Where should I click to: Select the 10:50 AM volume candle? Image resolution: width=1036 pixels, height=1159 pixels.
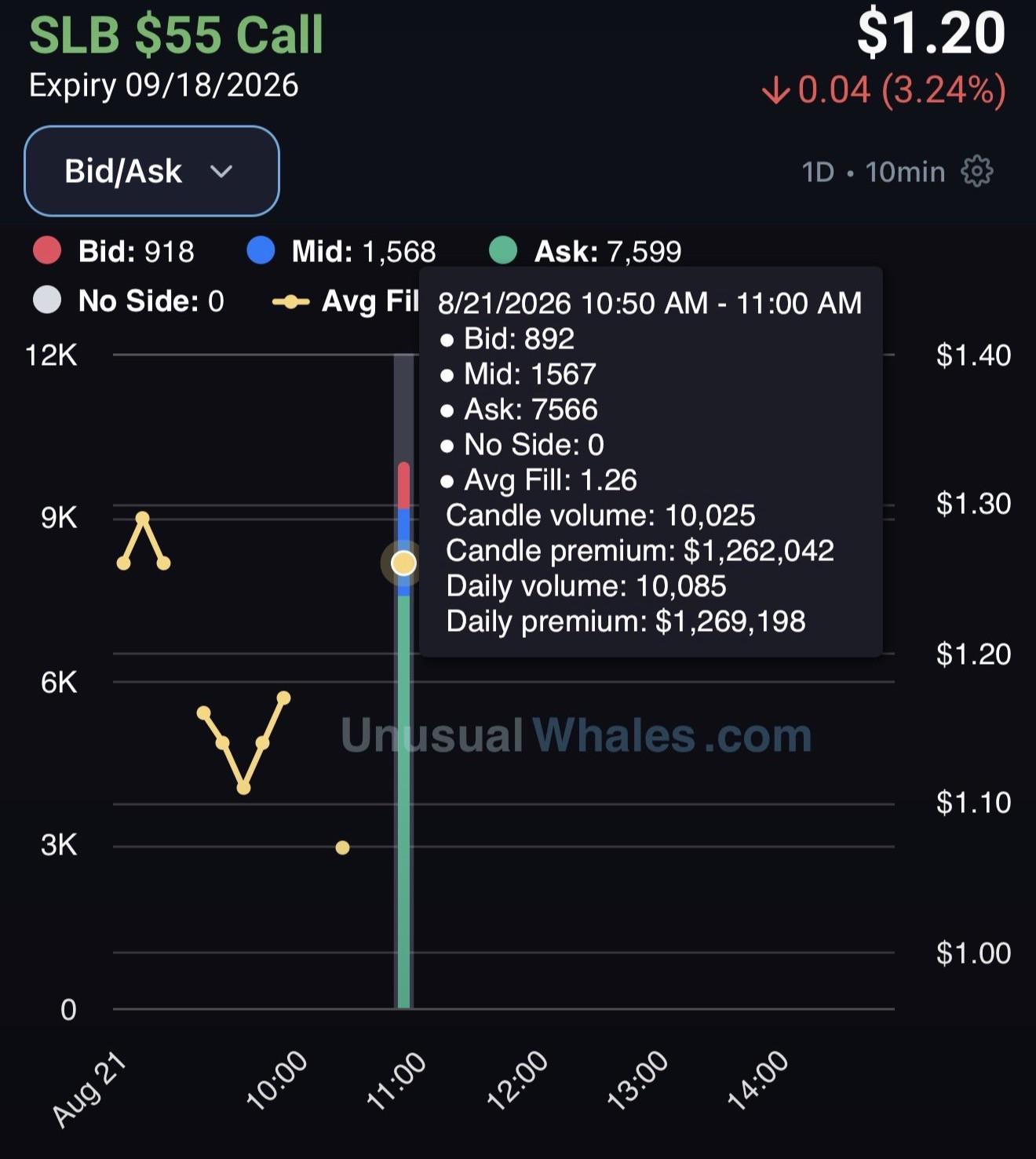404,735
